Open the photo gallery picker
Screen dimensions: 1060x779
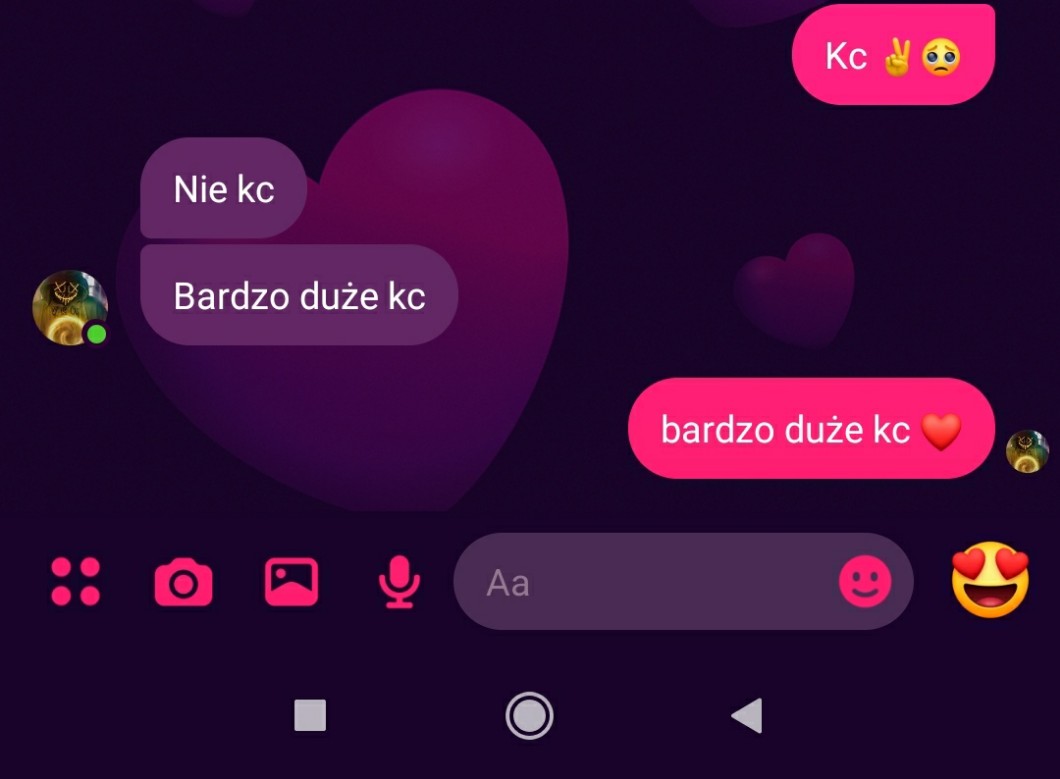291,582
